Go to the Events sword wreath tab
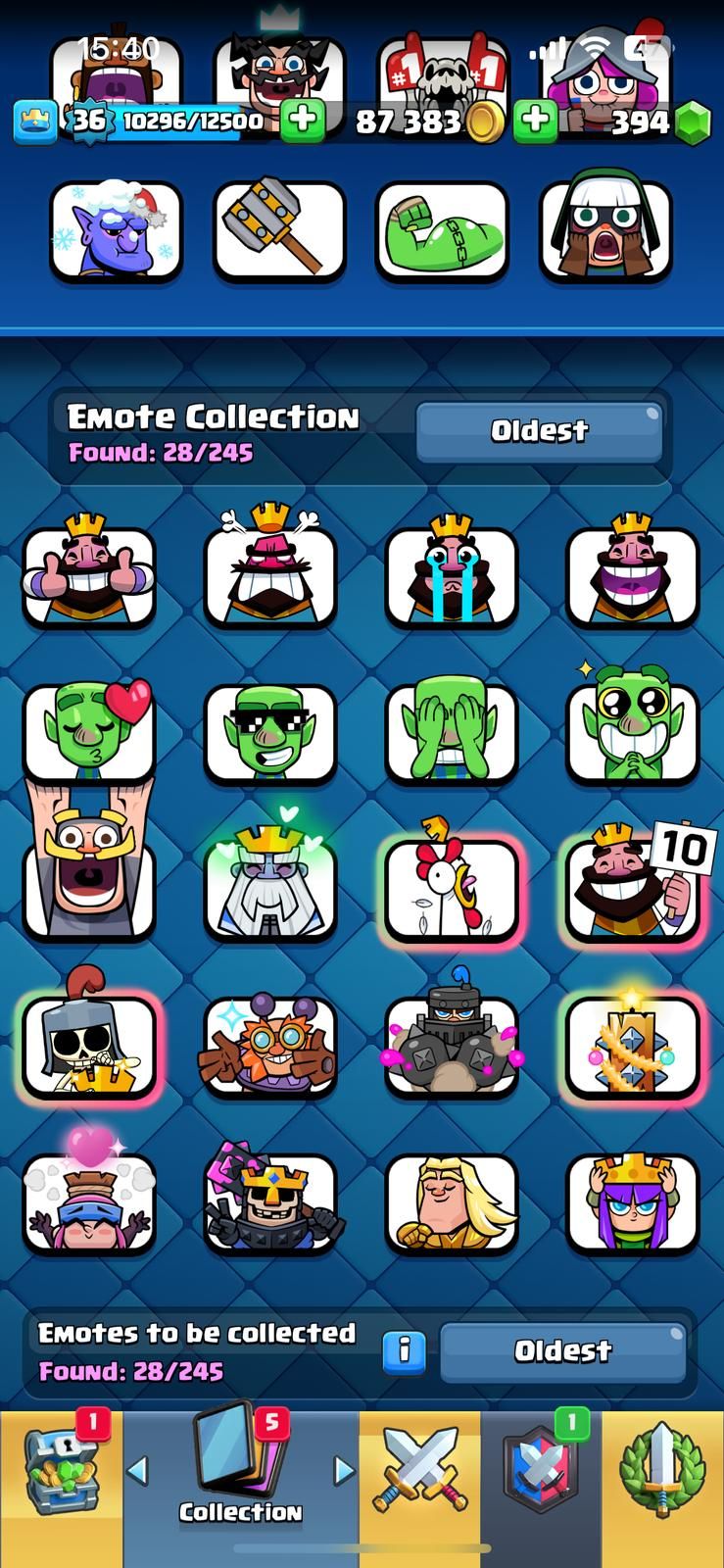Image resolution: width=724 pixels, height=1568 pixels. [663, 1470]
